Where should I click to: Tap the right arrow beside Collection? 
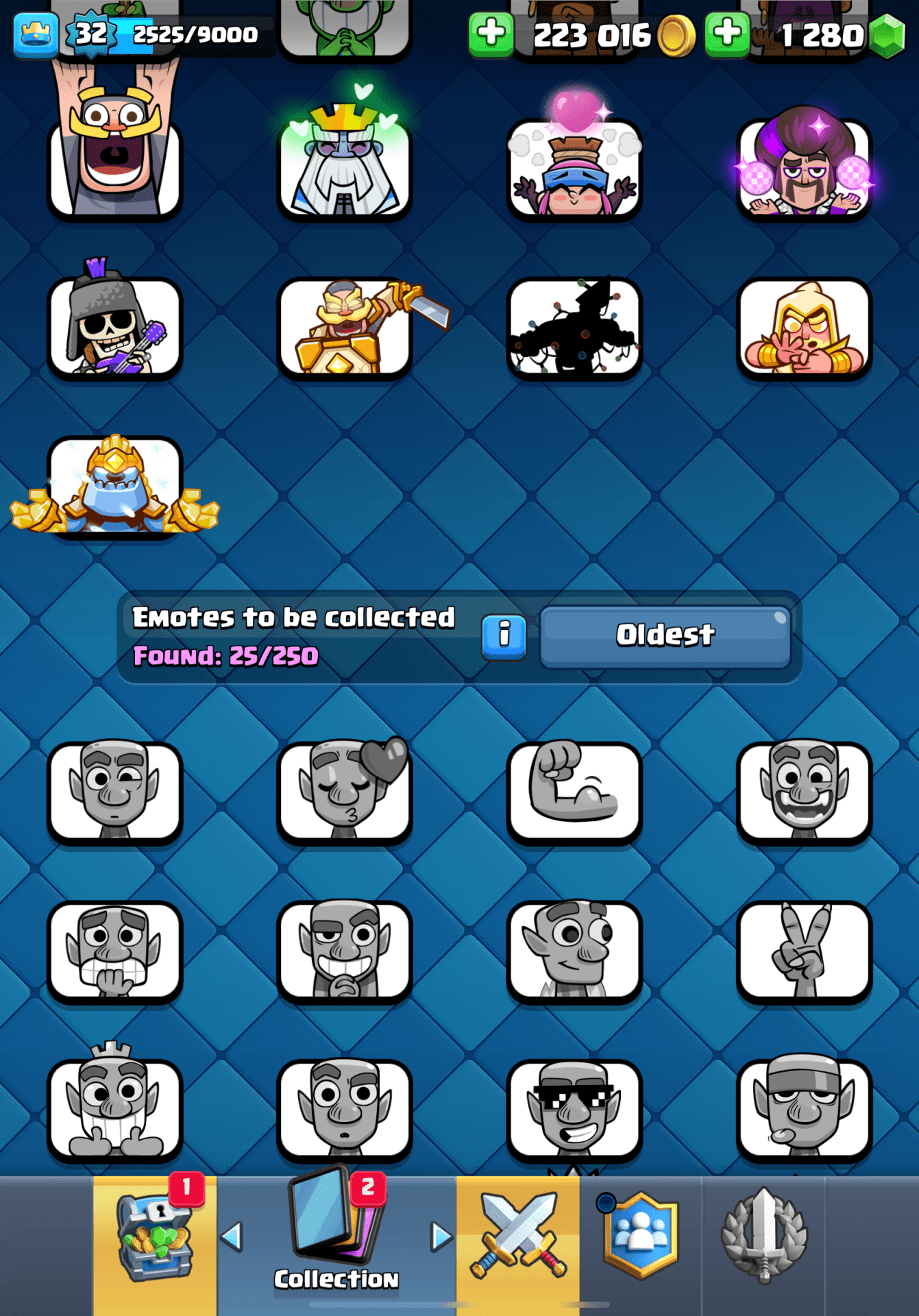[x=441, y=1236]
